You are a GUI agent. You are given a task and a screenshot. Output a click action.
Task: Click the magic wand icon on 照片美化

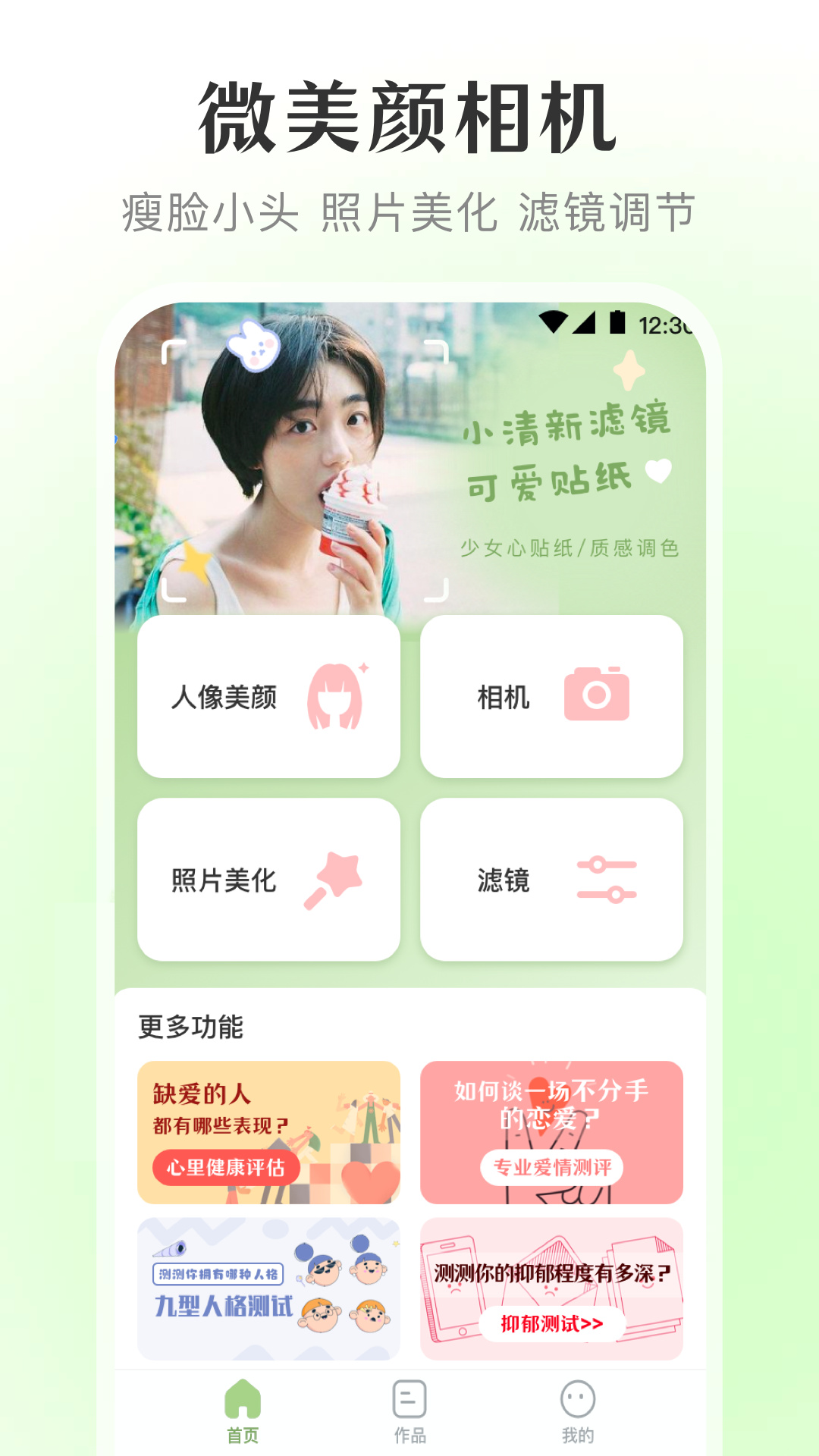click(334, 880)
